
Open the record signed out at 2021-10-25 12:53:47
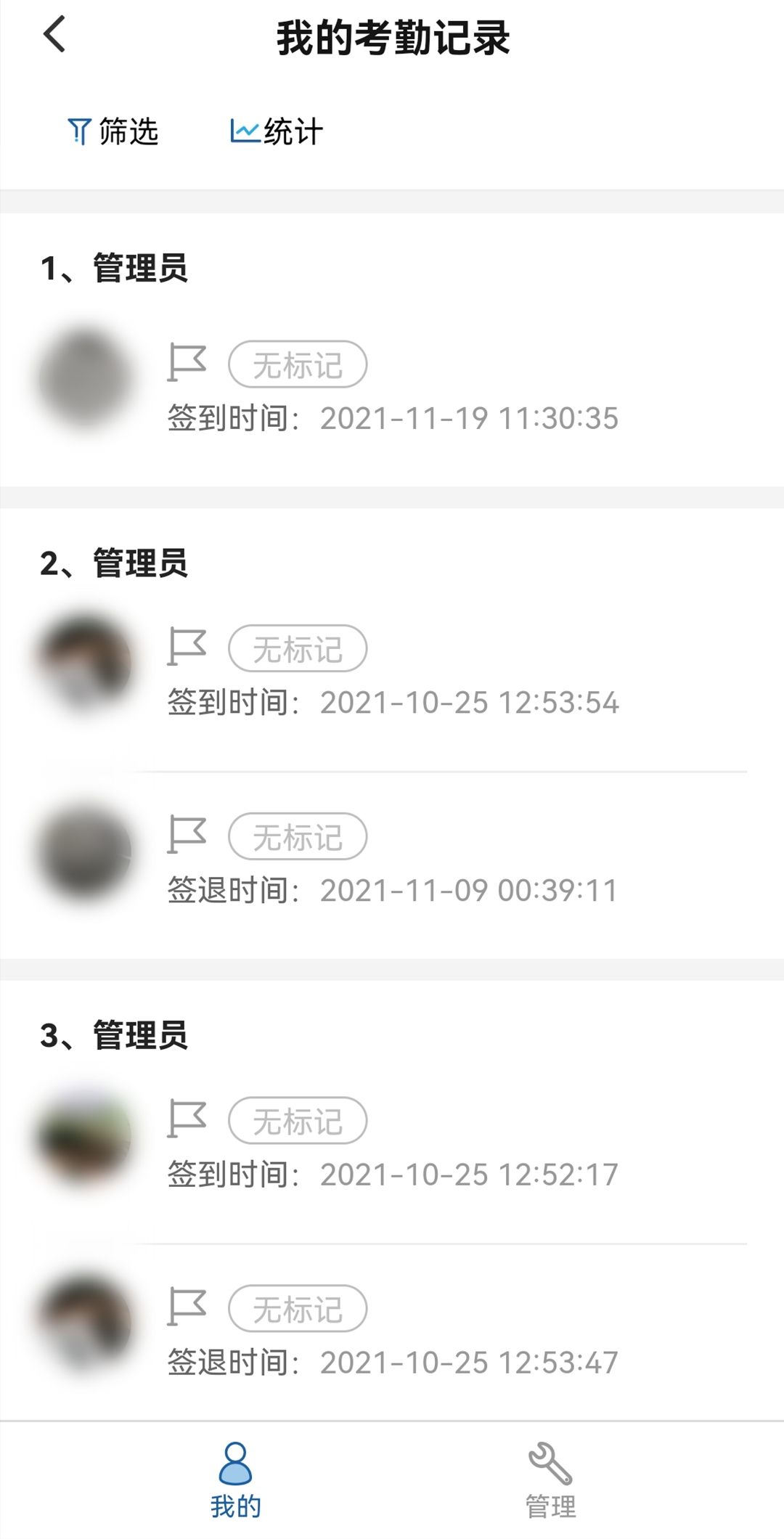[392, 1332]
